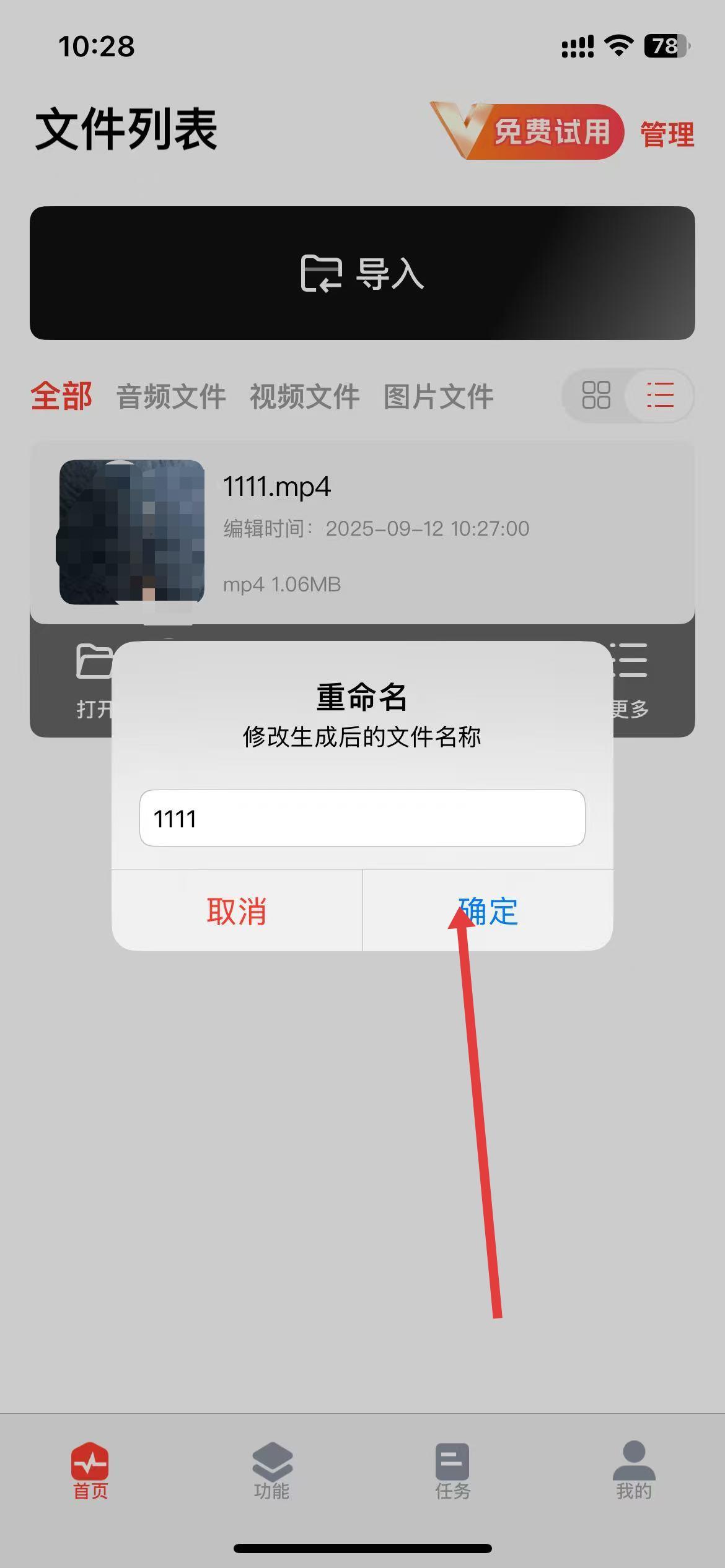Confirm the rename with 确定
725x1568 pixels.
click(x=488, y=910)
